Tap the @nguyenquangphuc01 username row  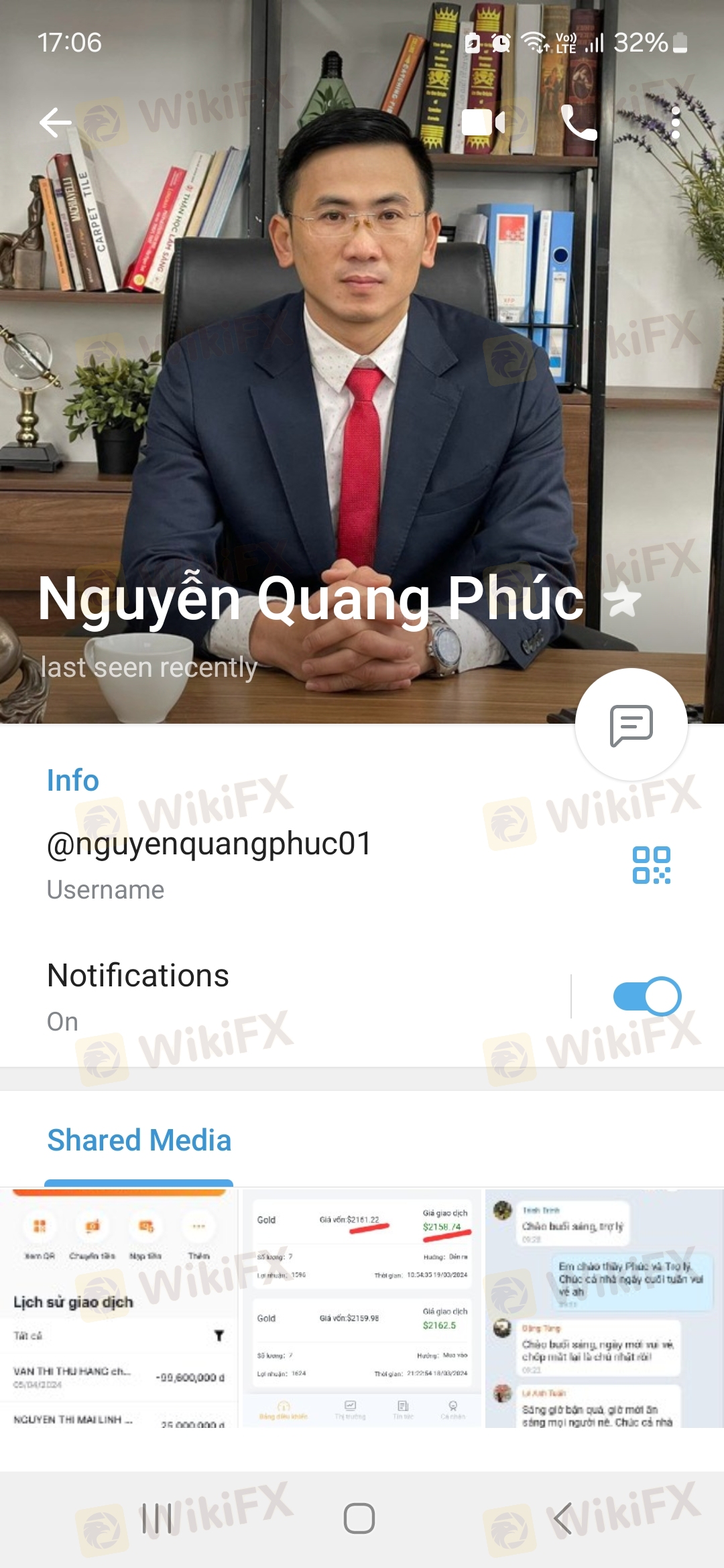point(268,863)
